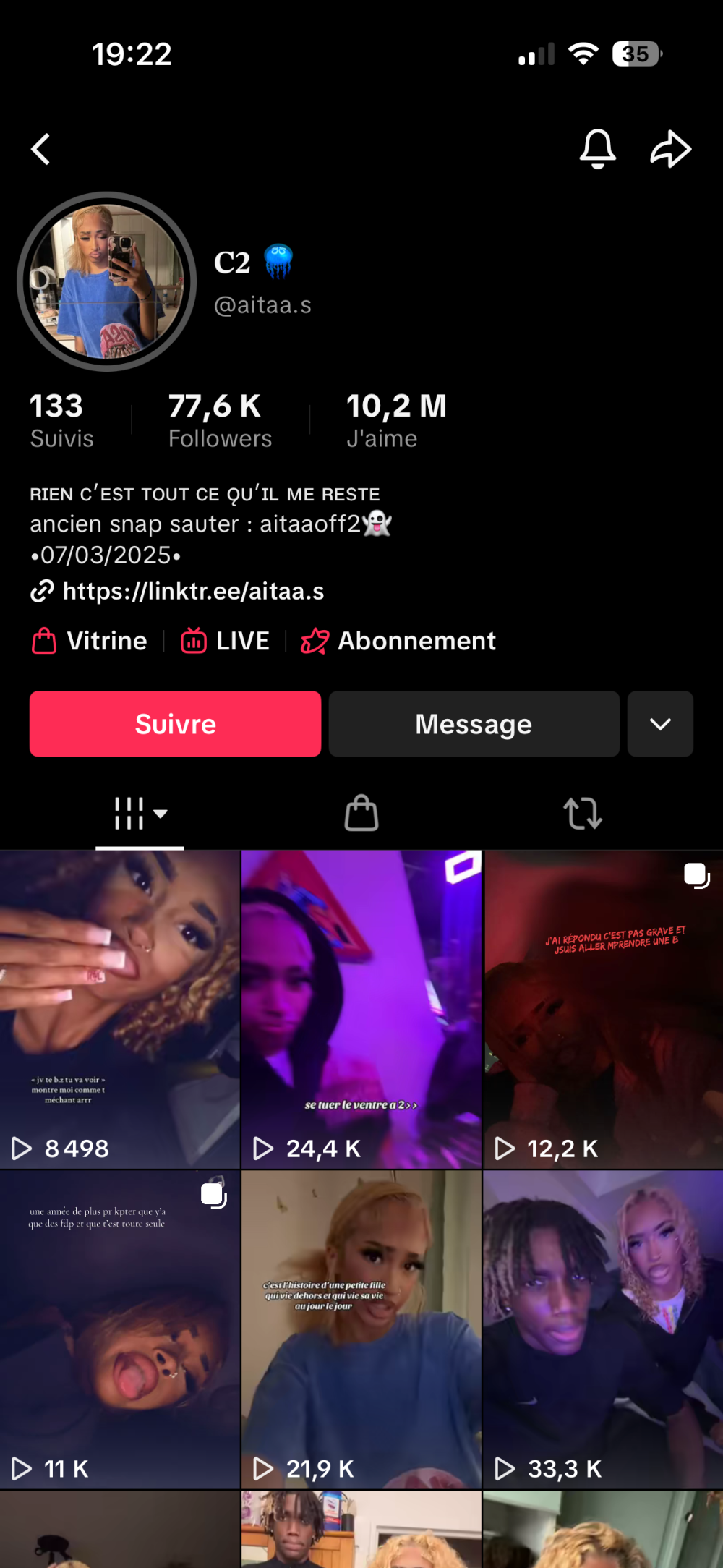
Task: Open the video with 8 498 views
Action: [119, 1009]
